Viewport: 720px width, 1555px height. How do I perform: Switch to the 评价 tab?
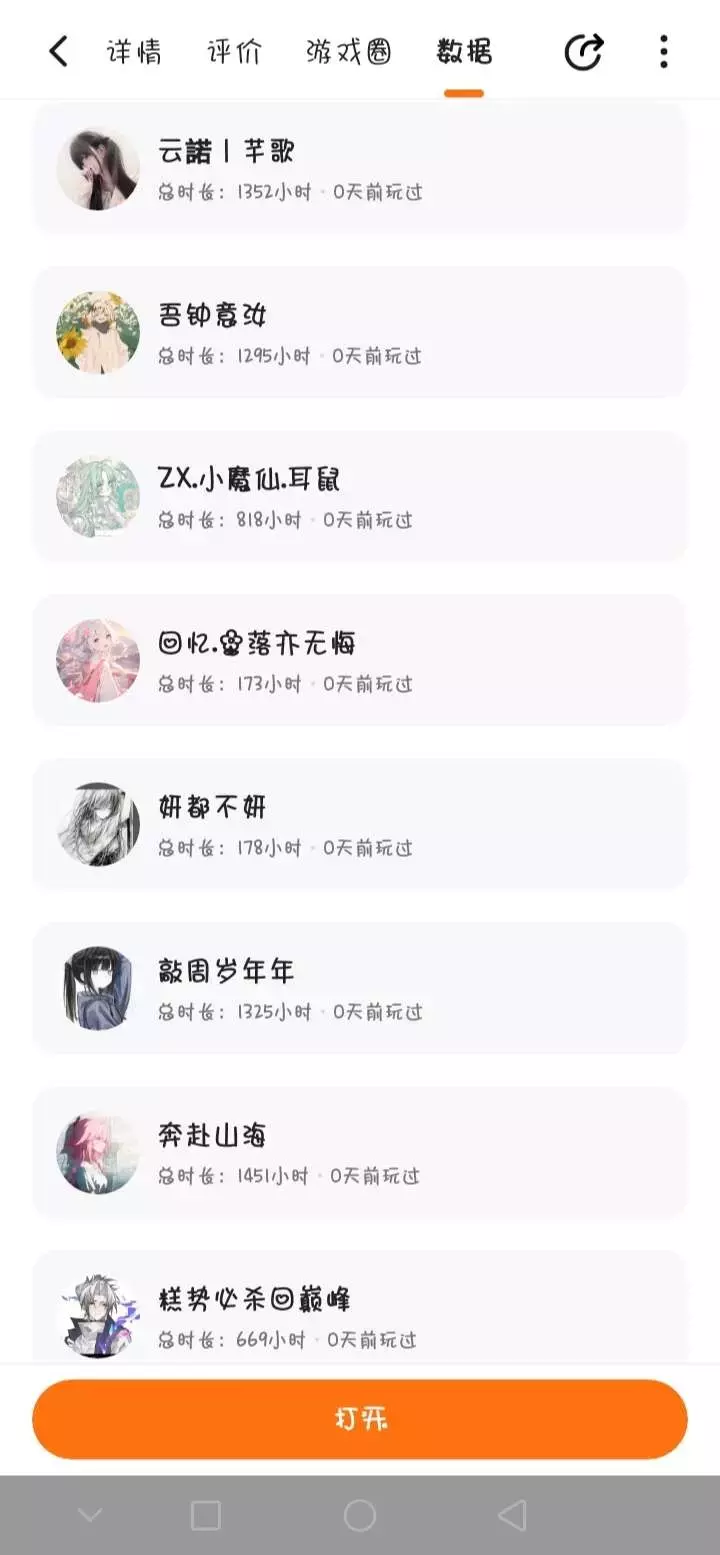234,51
